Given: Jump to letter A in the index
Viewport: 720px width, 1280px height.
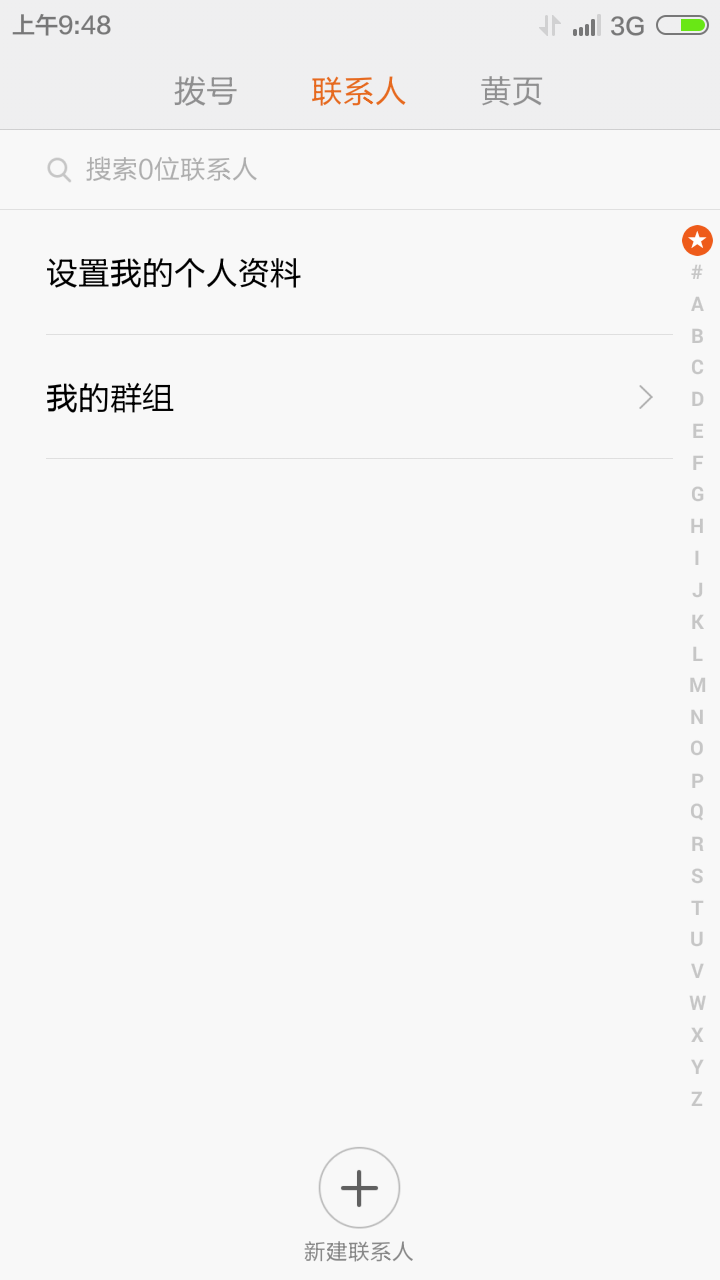Looking at the screenshot, I should tap(697, 304).
